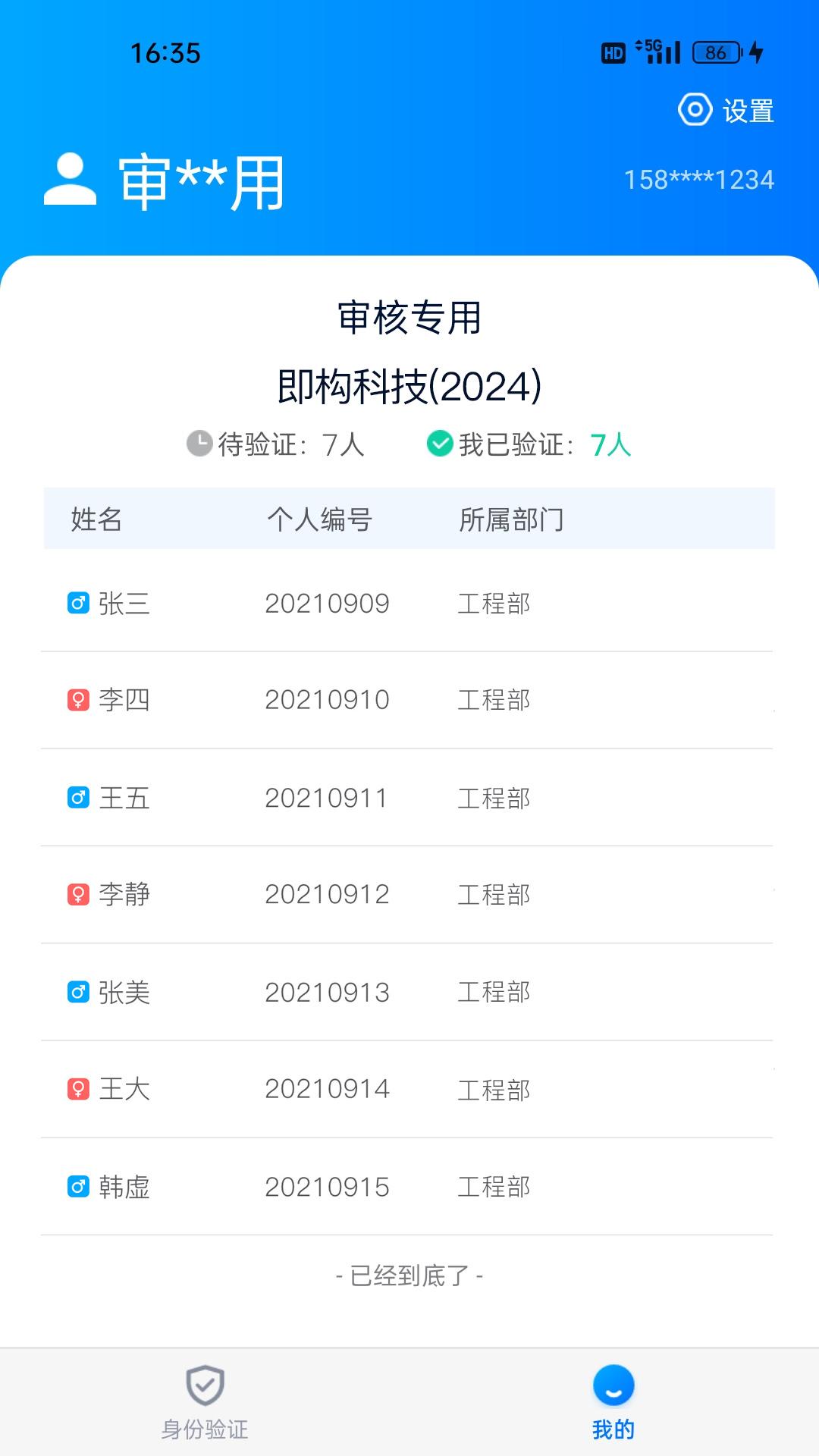Viewport: 819px width, 1456px height.
Task: Open the 设置 settings gear icon
Action: coord(693,111)
